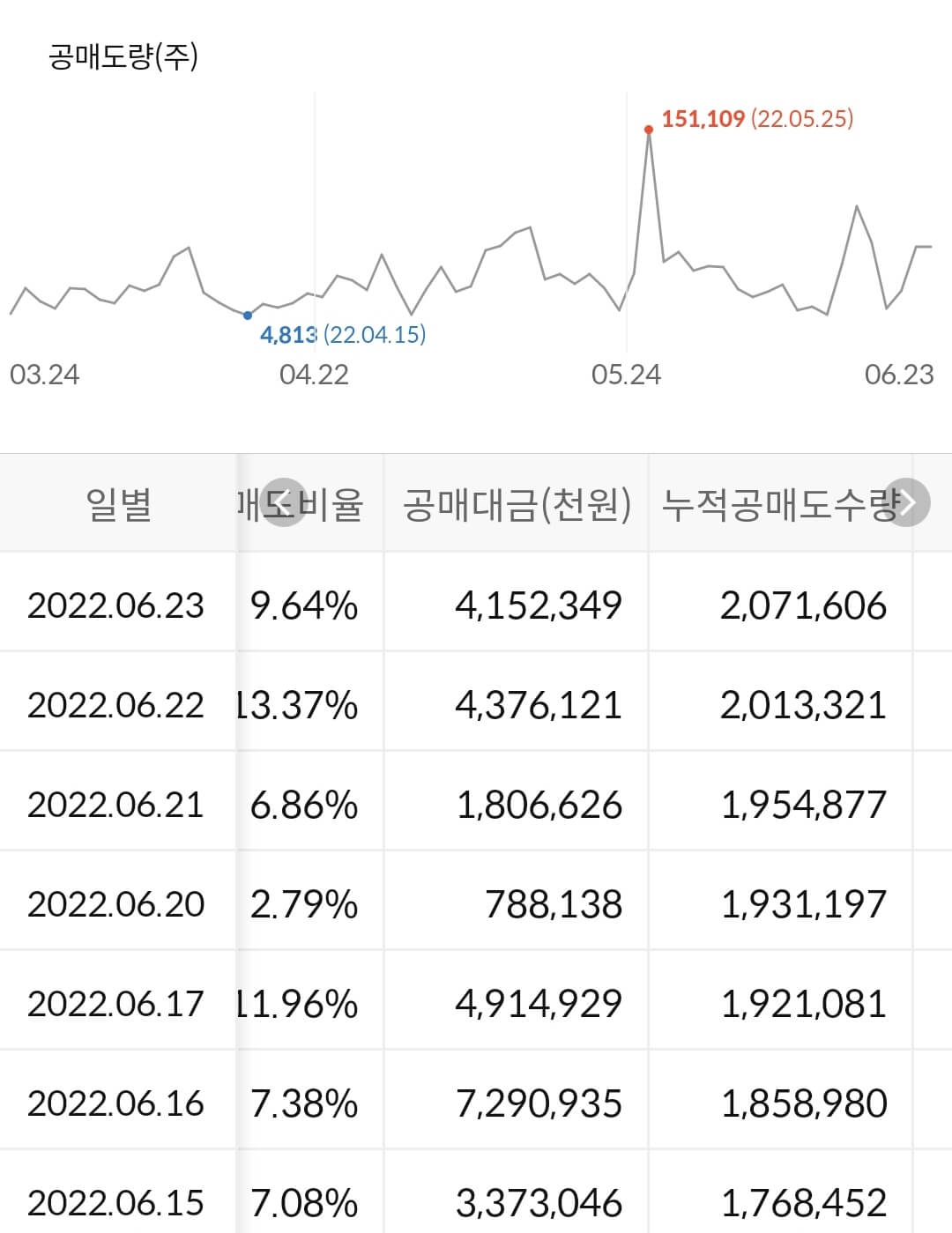Toggle the 공매대금(천원) column header
This screenshot has height=1233, width=952.
[515, 502]
